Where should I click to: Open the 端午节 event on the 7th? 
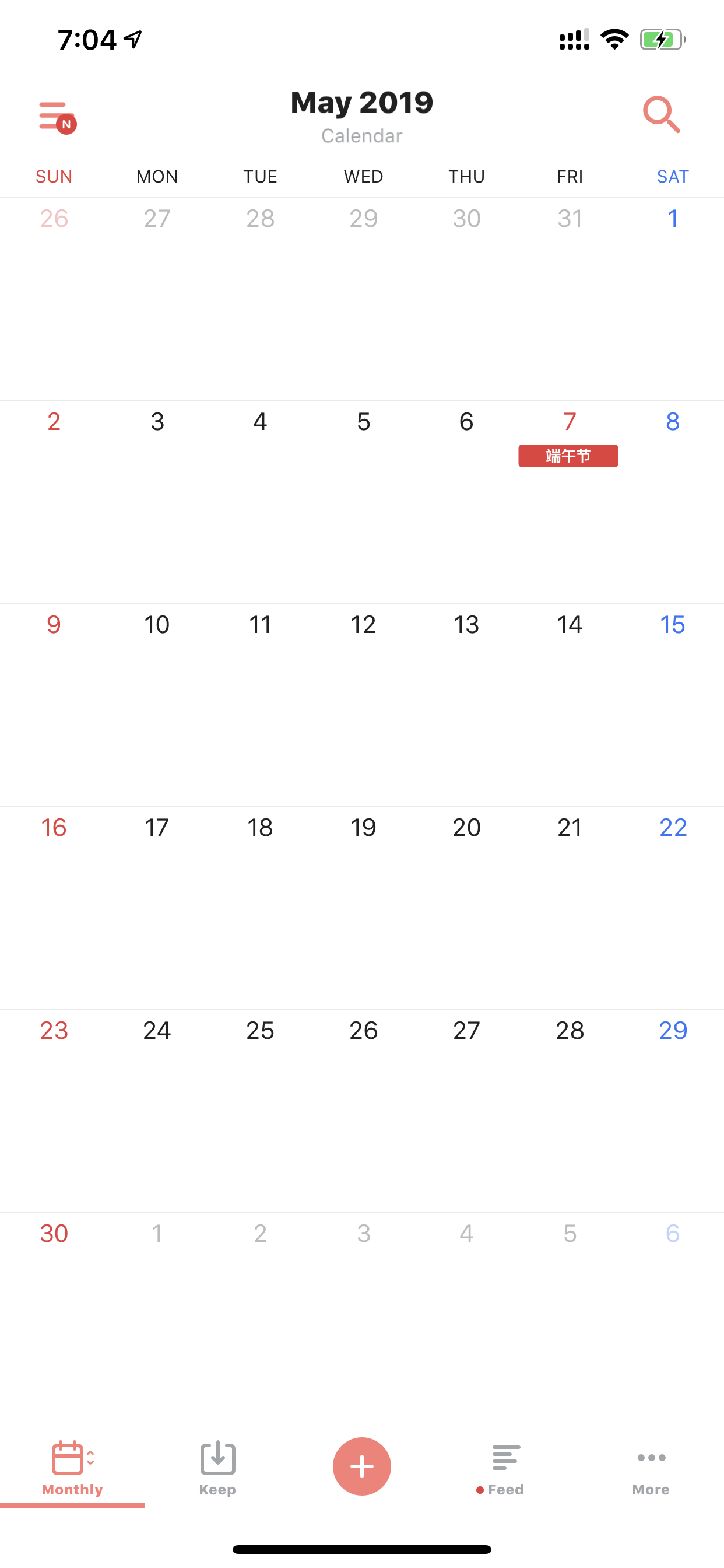click(568, 456)
